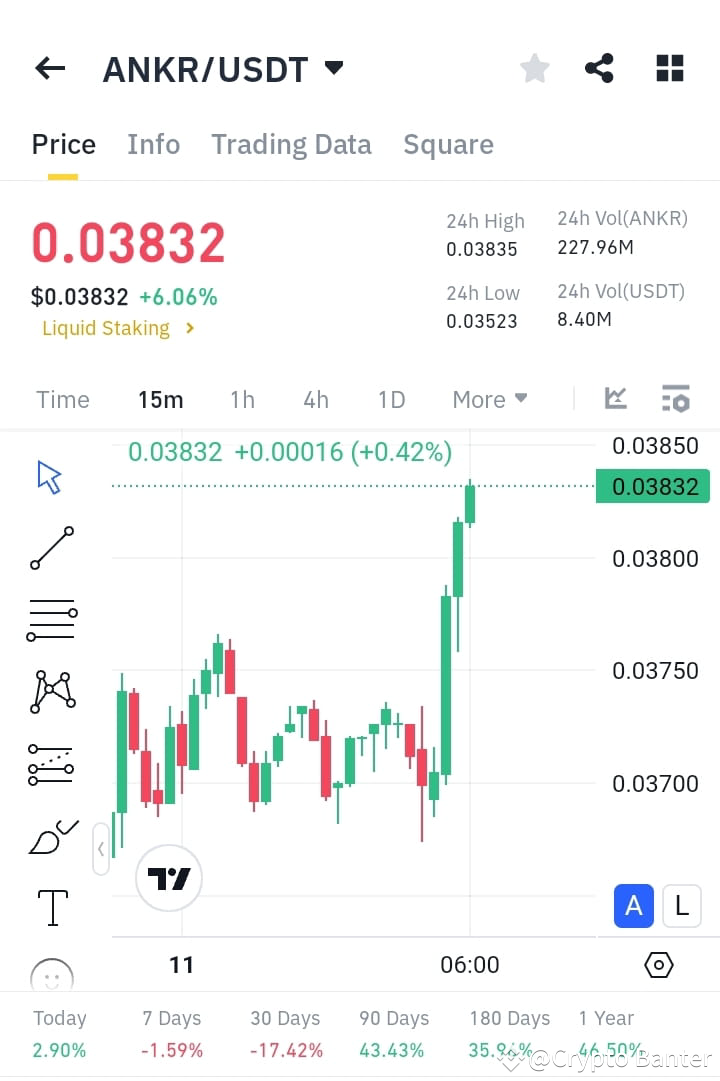Enable the A chart mode
720x1081 pixels.
(633, 905)
